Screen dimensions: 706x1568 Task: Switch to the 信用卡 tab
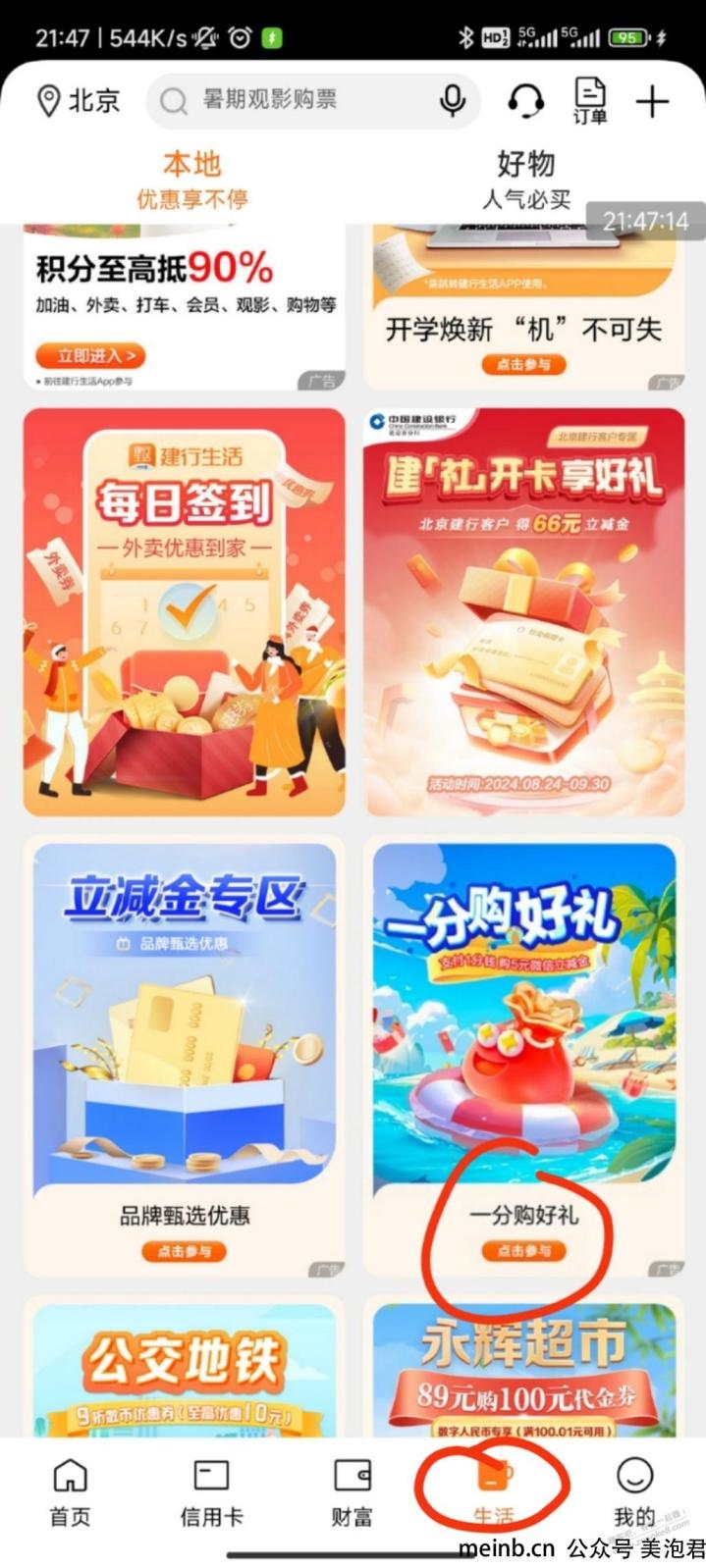coord(210,1492)
